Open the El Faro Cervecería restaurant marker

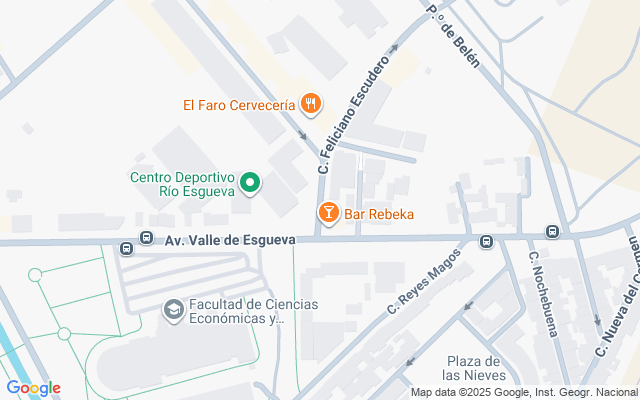[x=312, y=103]
